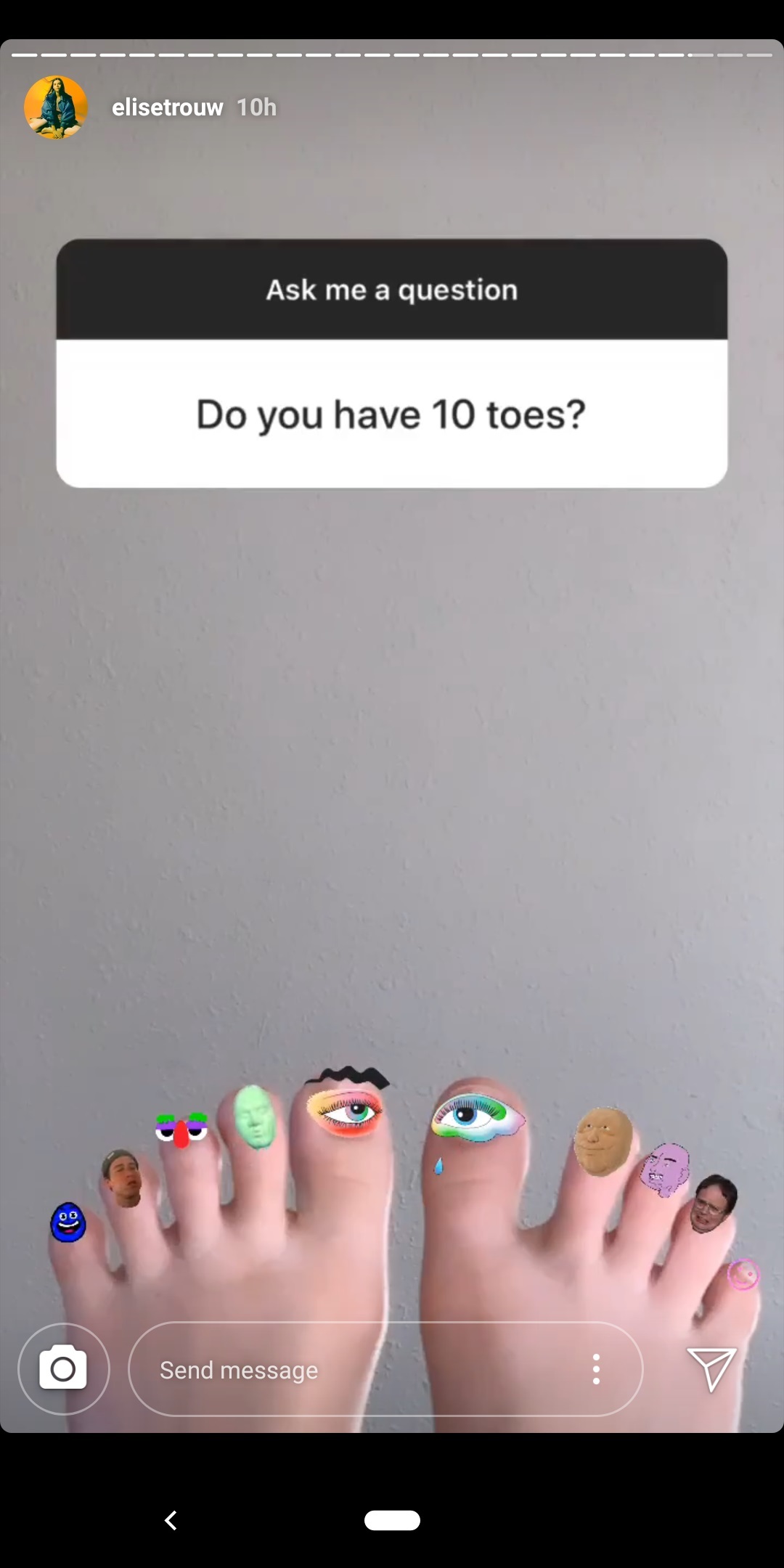Open the camera button
This screenshot has width=784, height=1568.
(x=64, y=1369)
